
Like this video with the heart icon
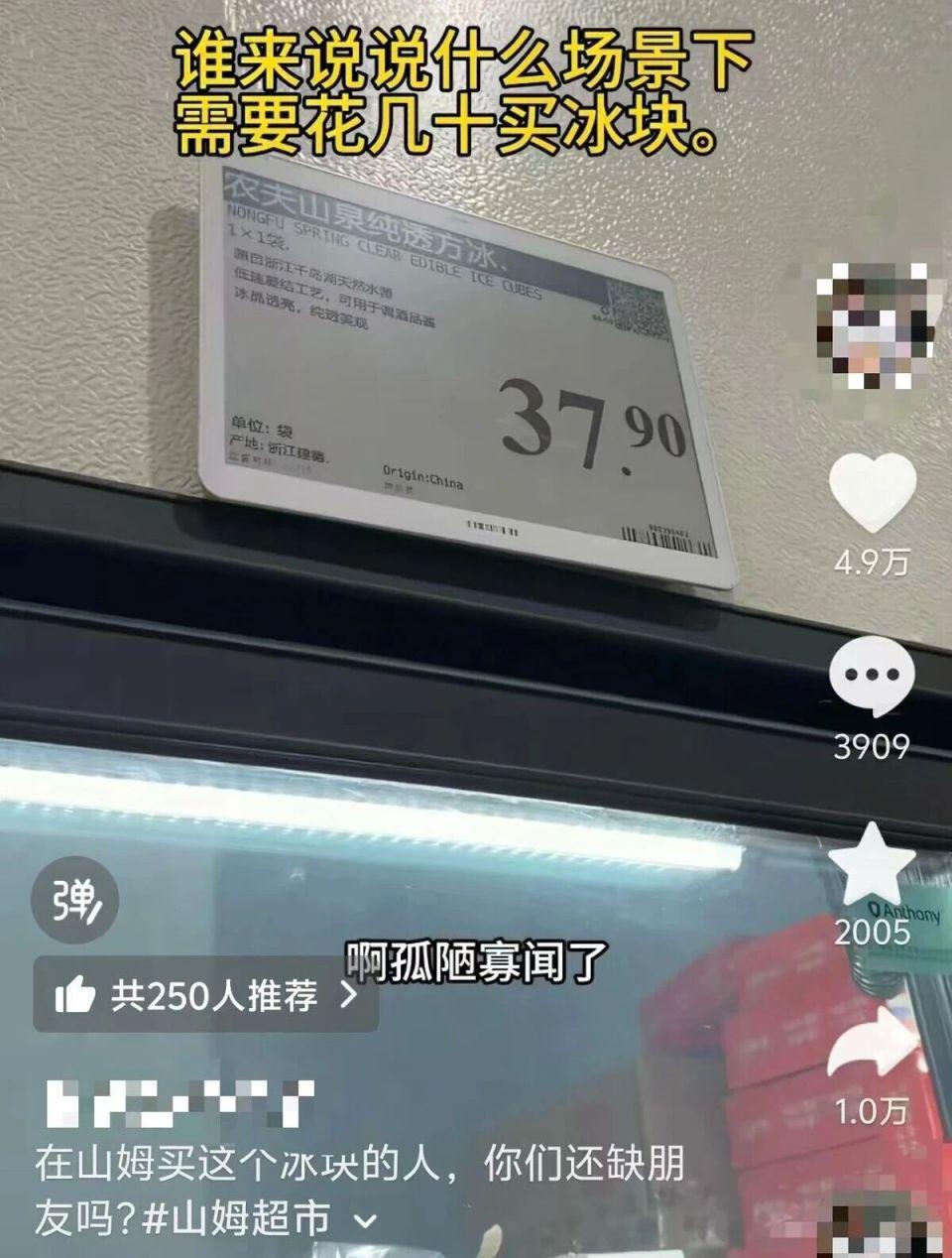(872, 493)
